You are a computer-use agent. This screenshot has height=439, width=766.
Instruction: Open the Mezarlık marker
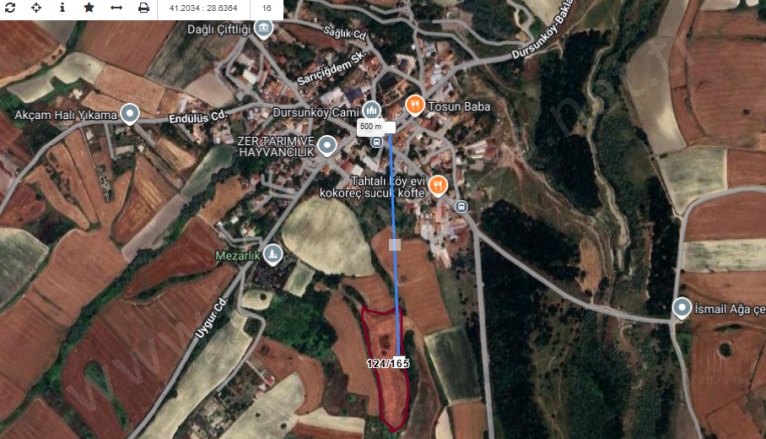(x=273, y=253)
